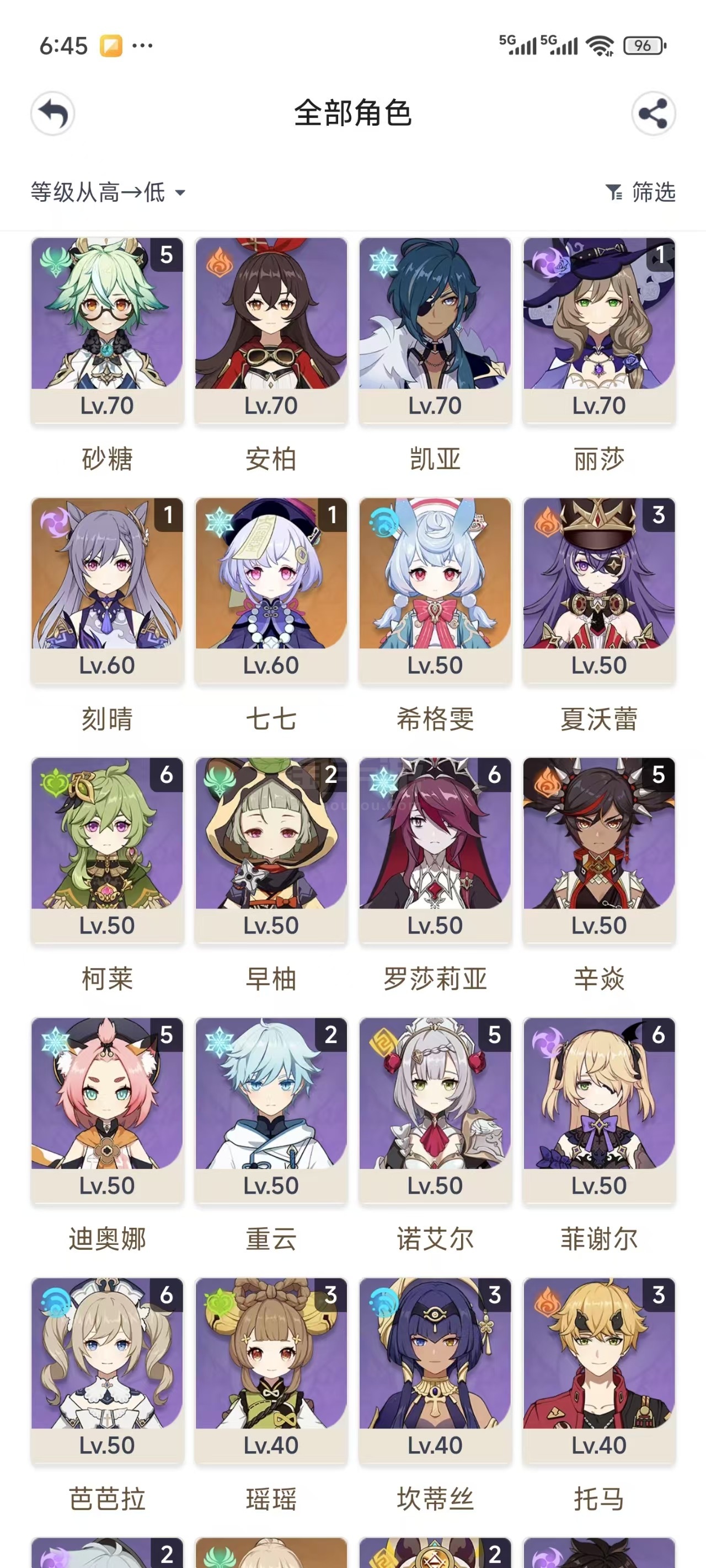
Task: Tap the back arrow button
Action: coord(53,114)
